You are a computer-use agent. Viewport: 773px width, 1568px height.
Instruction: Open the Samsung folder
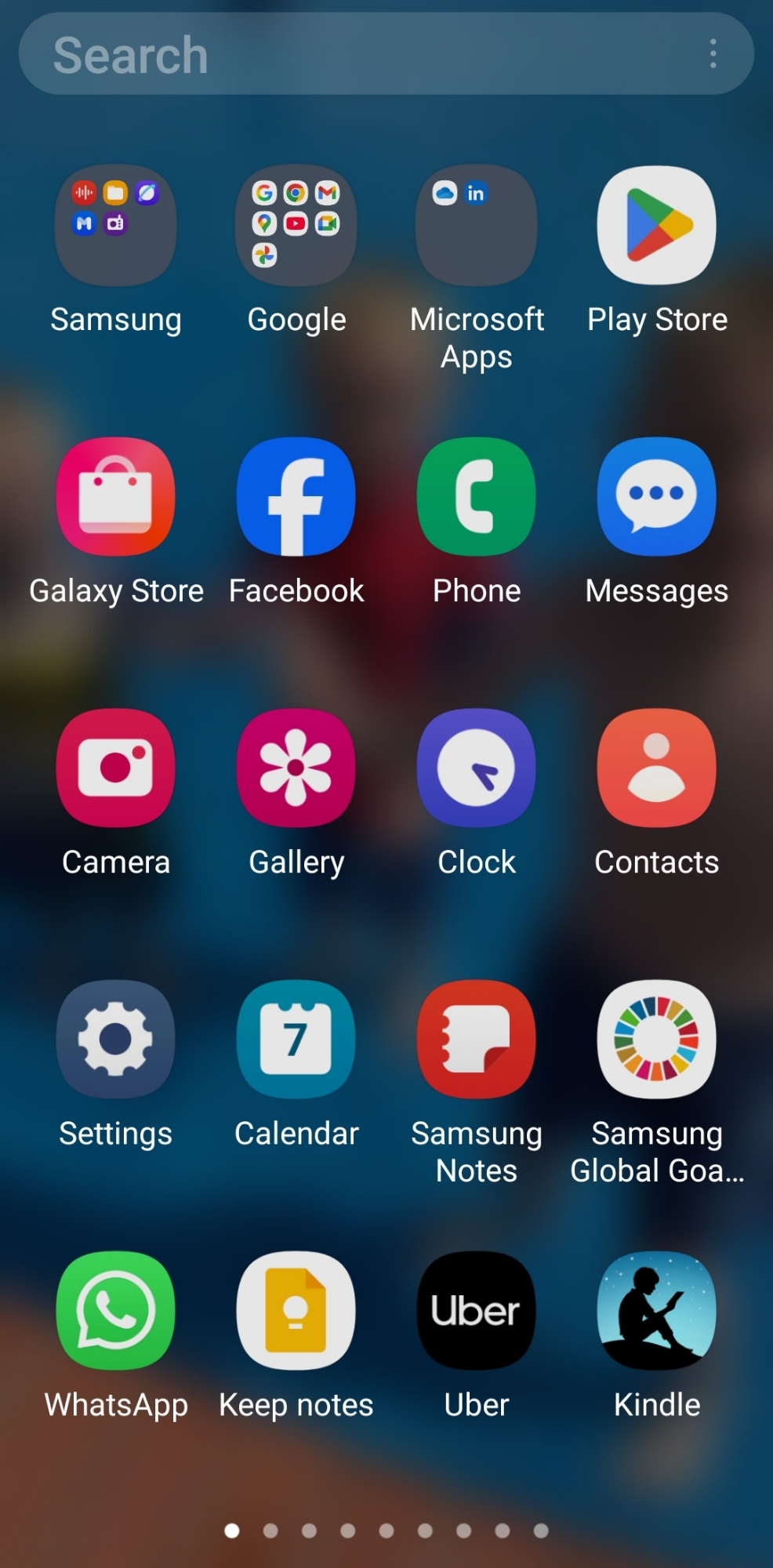point(116,226)
